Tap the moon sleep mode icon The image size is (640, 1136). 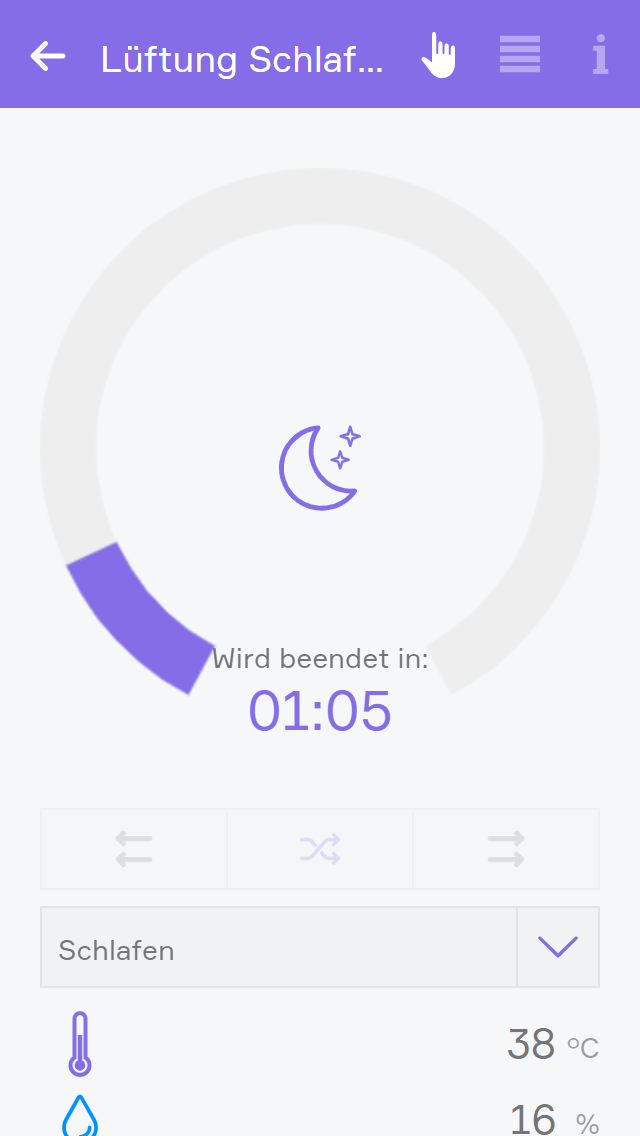tap(320, 466)
